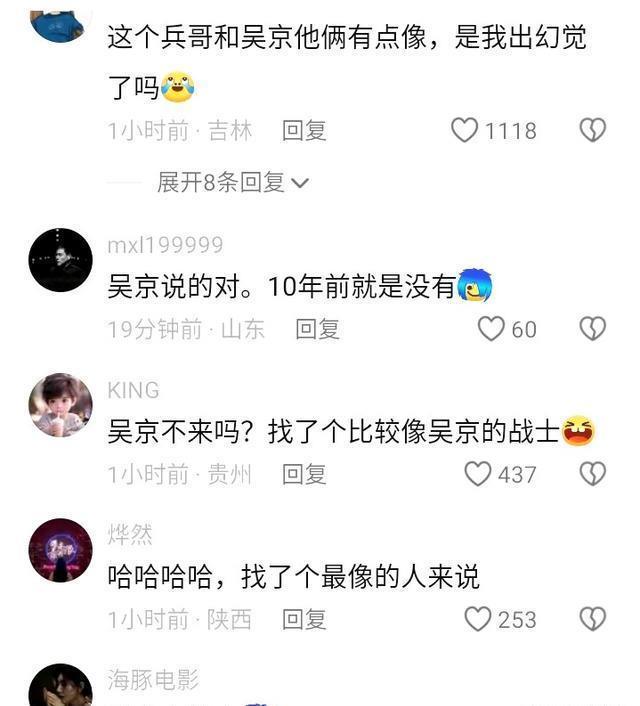Open mxl199999's profile avatar
Viewport: 640px width, 706px height.
[x=60, y=260]
